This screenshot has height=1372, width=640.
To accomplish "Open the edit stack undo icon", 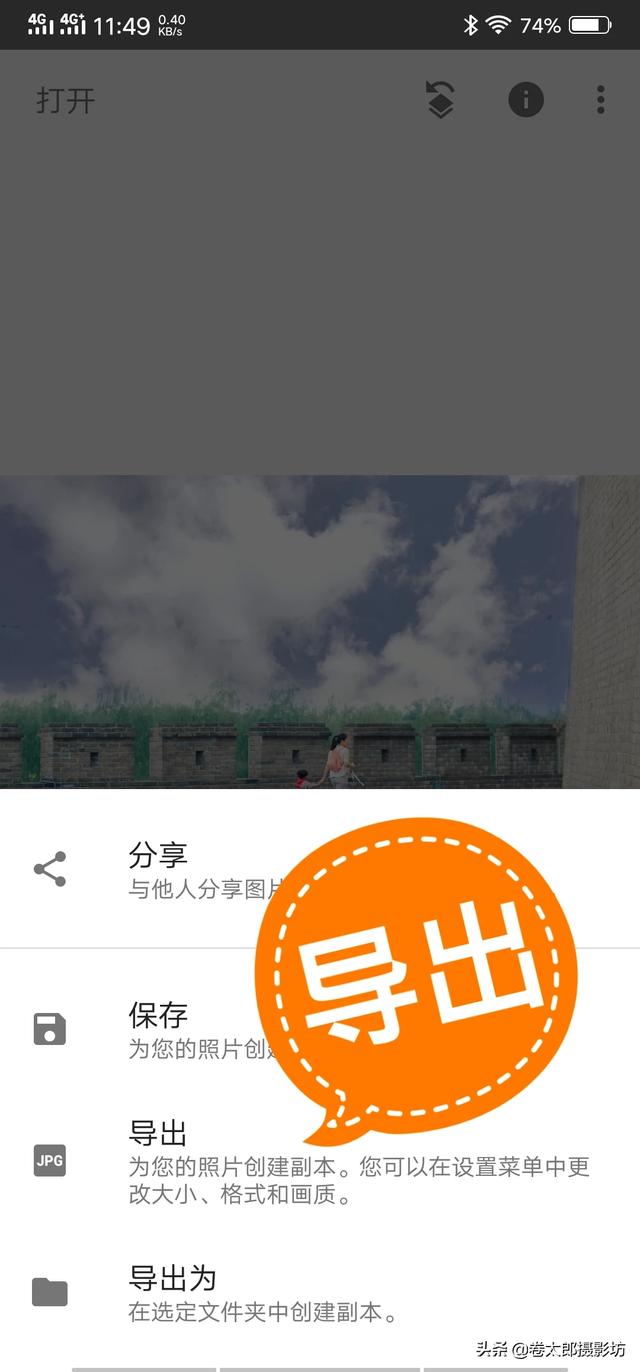I will coord(441,100).
